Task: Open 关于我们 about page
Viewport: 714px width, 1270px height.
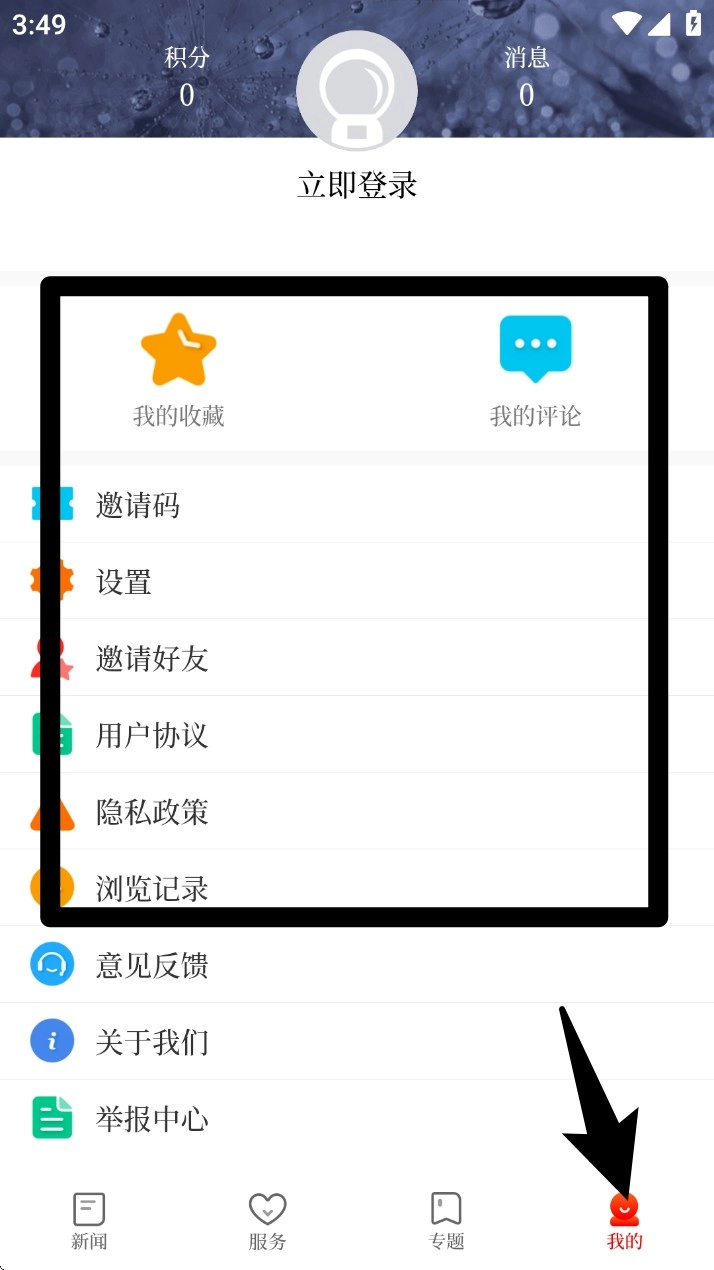Action: (x=300, y=1042)
